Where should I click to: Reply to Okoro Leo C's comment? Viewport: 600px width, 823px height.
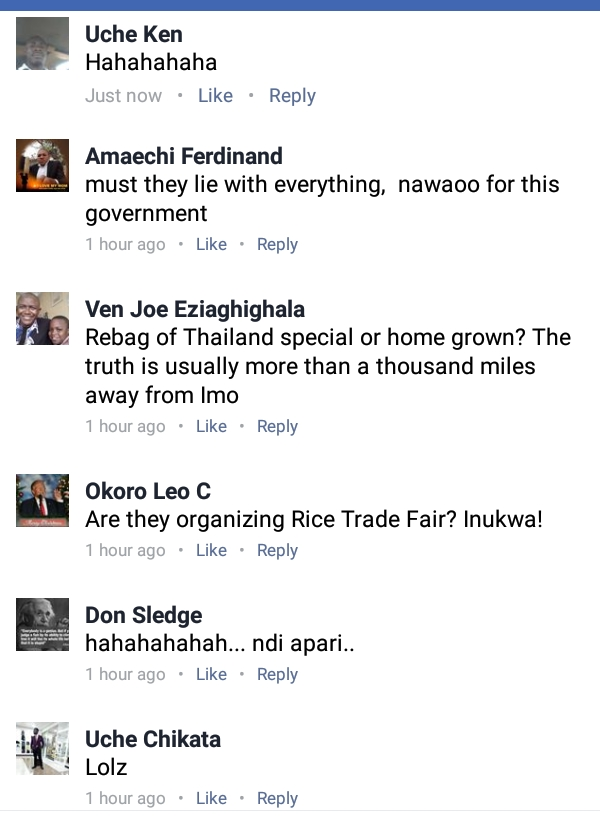pos(277,550)
